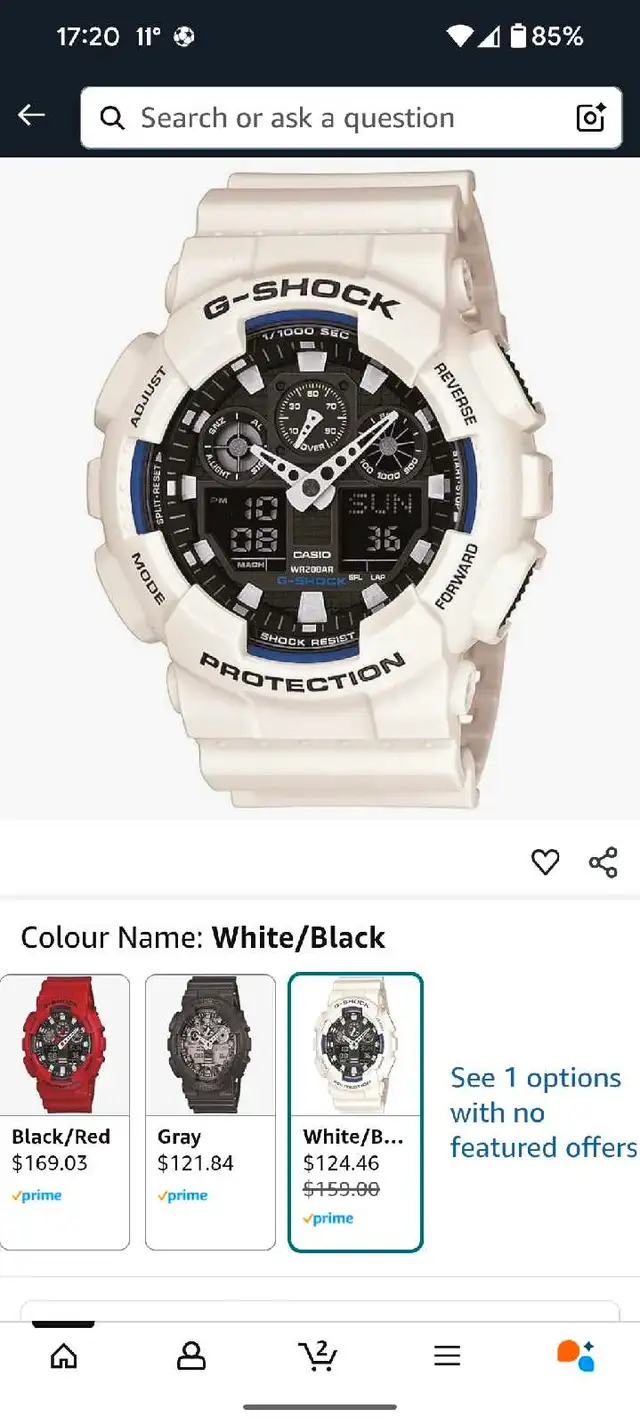Viewport: 640px width, 1424px height.
Task: Choose the Gray colour variant
Action: click(x=210, y=1112)
